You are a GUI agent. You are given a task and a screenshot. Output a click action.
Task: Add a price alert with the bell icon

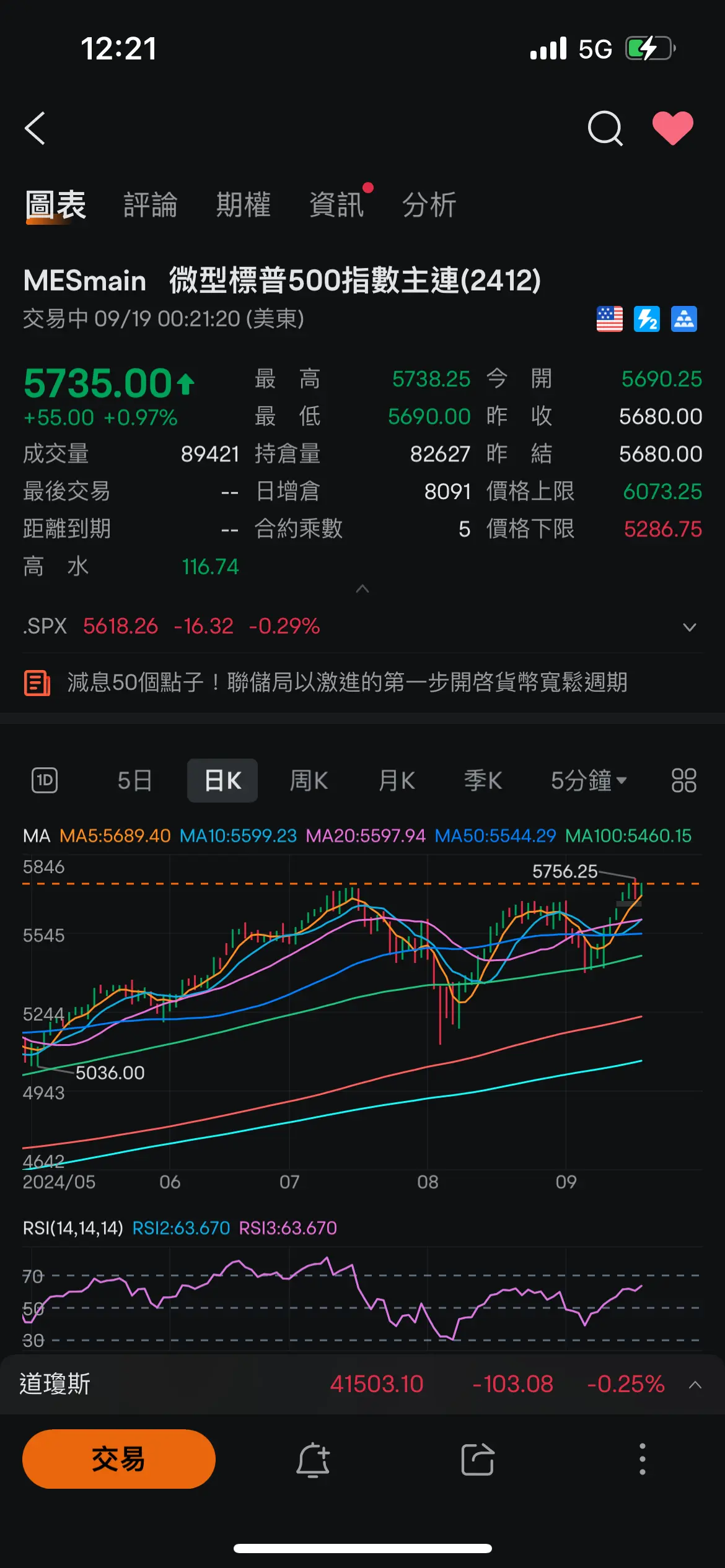coord(313,1460)
